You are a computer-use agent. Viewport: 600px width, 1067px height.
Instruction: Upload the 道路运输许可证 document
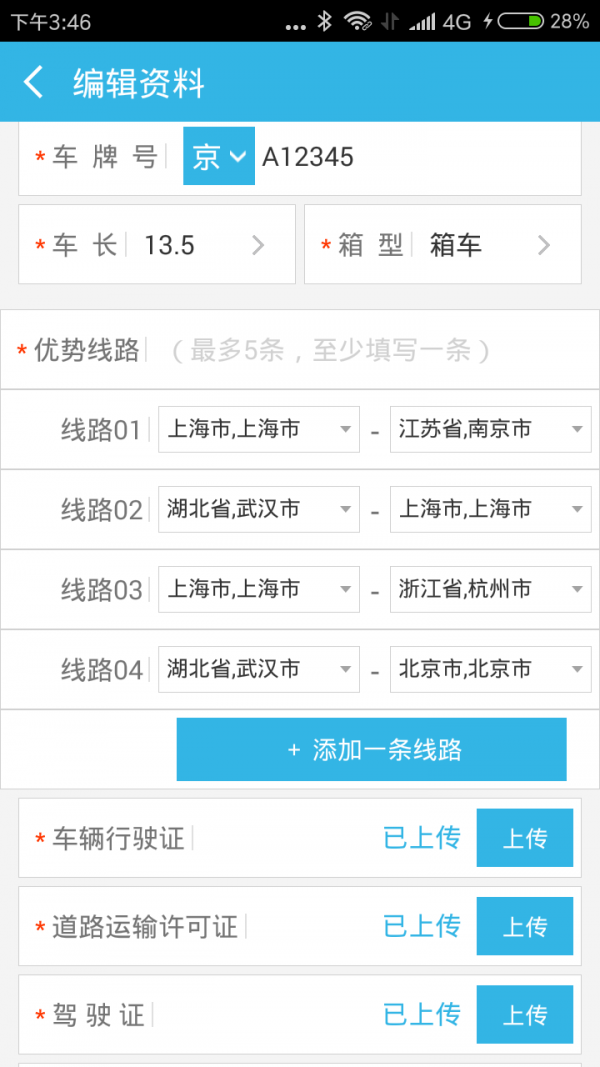point(524,926)
